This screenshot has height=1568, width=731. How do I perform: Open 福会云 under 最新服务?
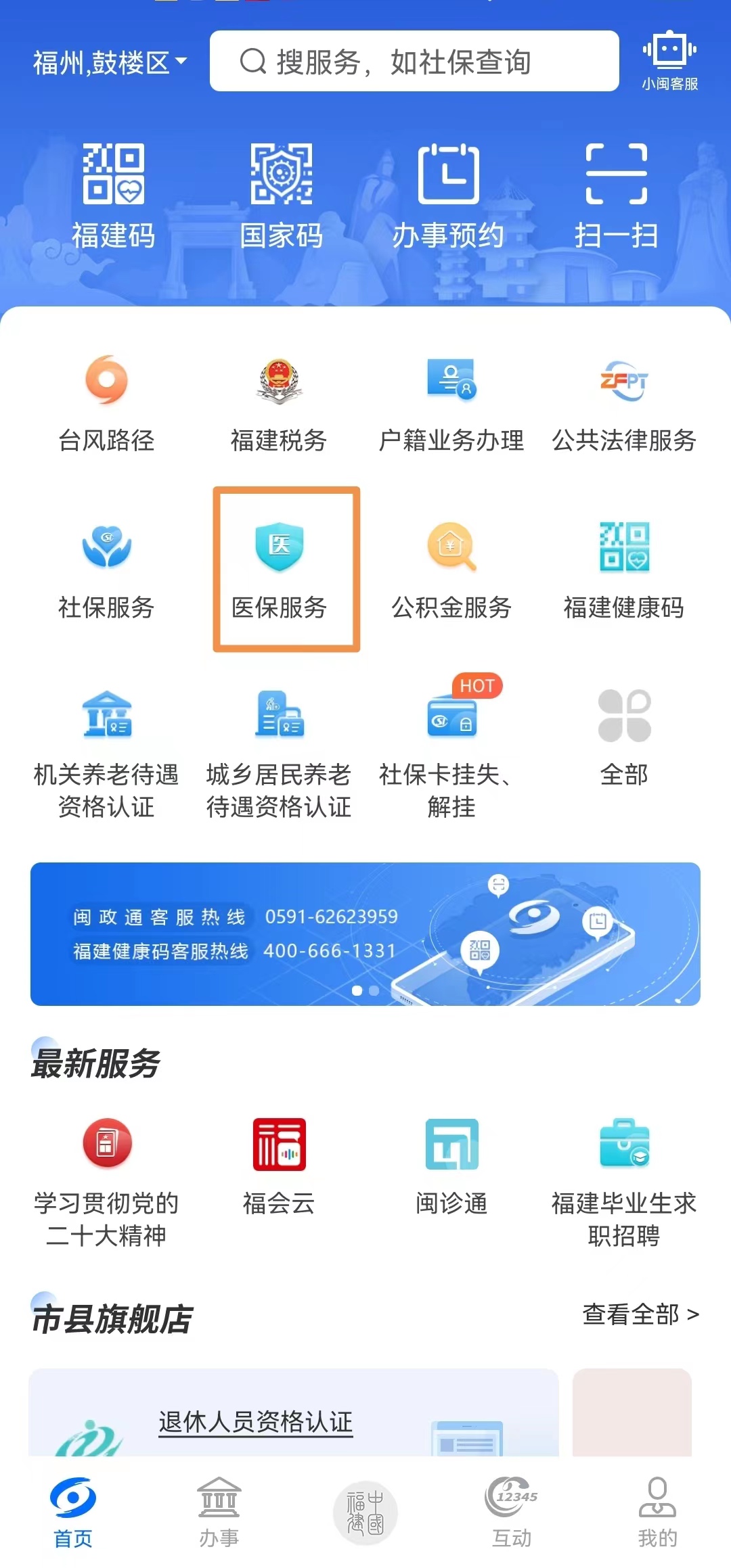click(279, 1166)
